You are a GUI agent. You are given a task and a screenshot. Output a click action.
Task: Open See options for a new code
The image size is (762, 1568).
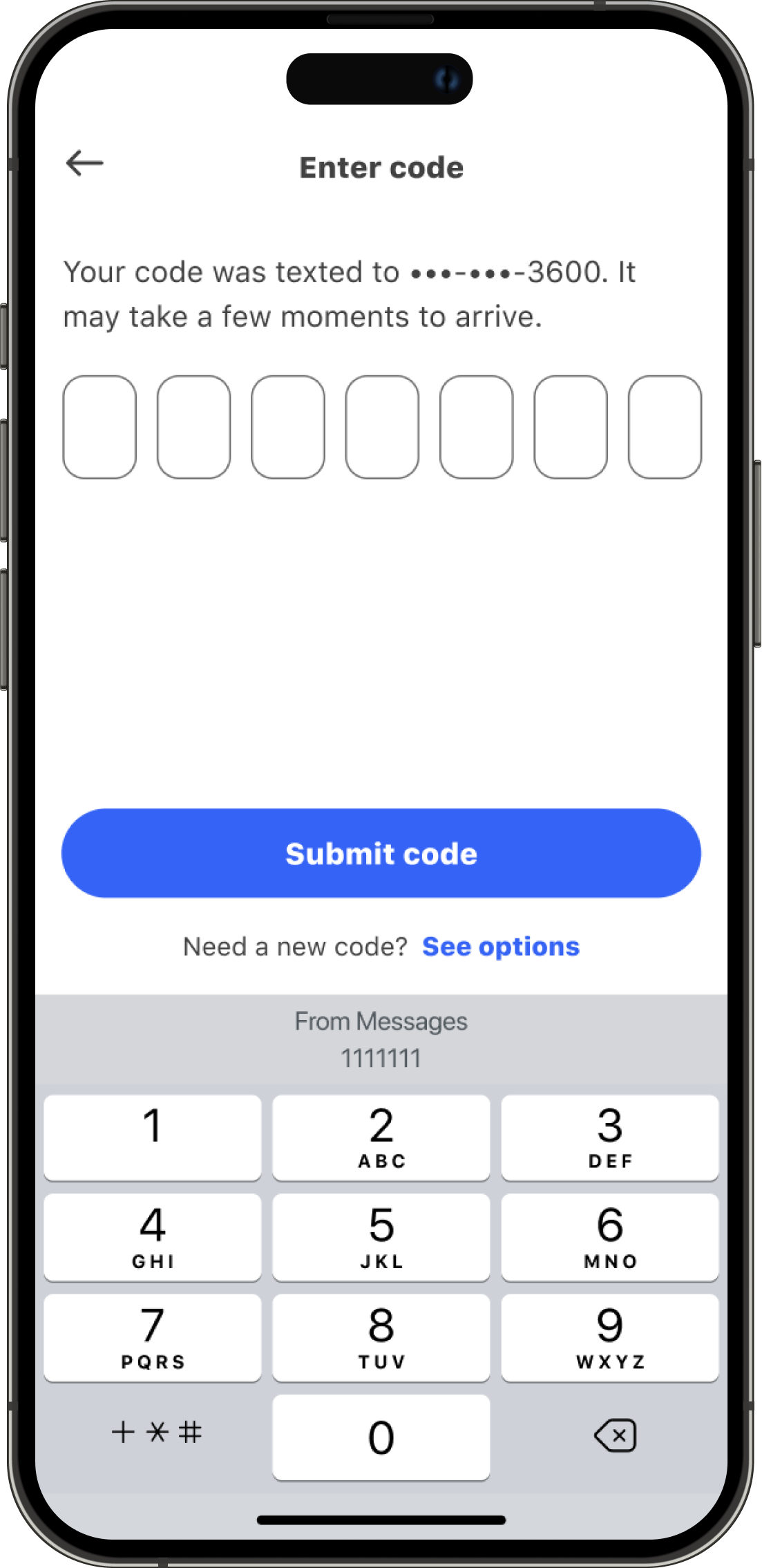501,947
